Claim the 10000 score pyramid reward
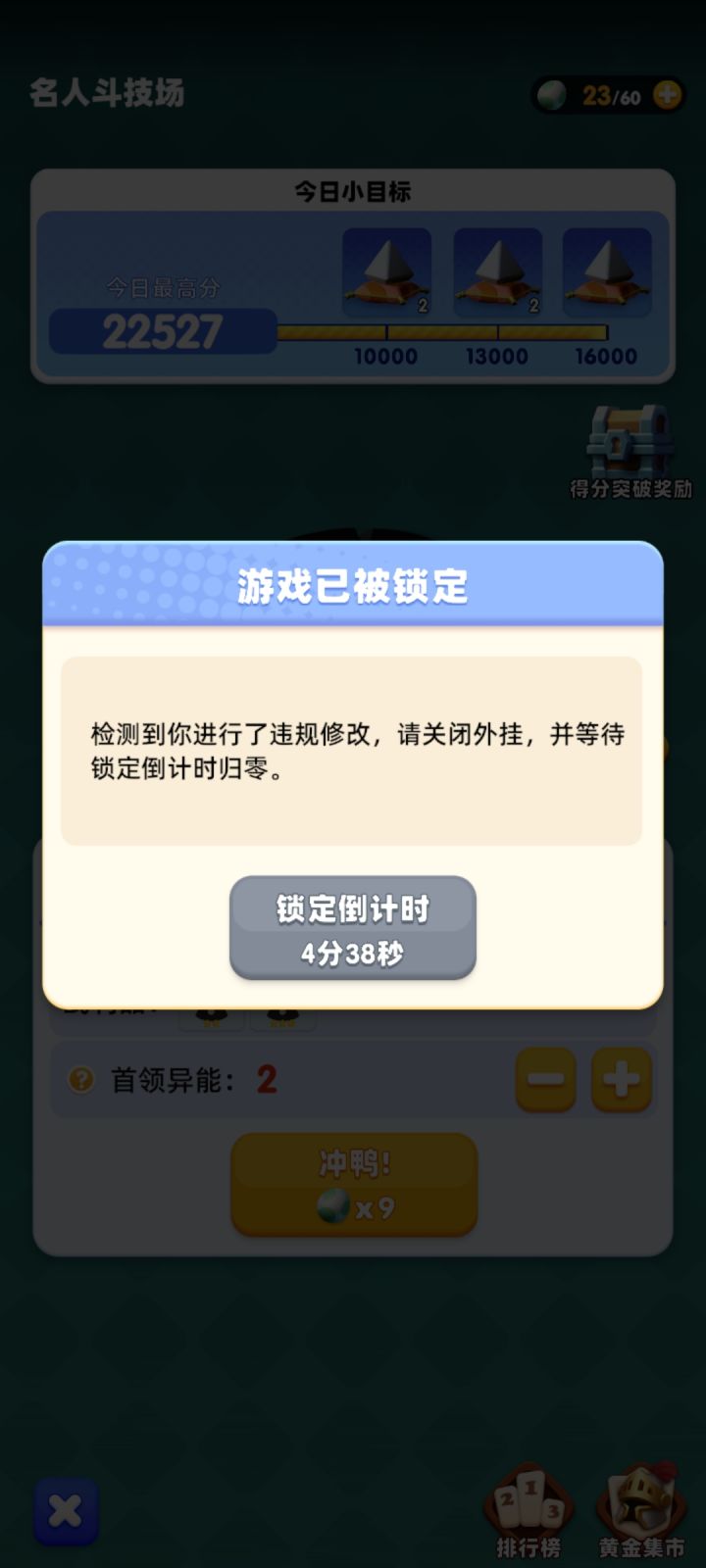Image resolution: width=706 pixels, height=1568 pixels. click(x=386, y=269)
